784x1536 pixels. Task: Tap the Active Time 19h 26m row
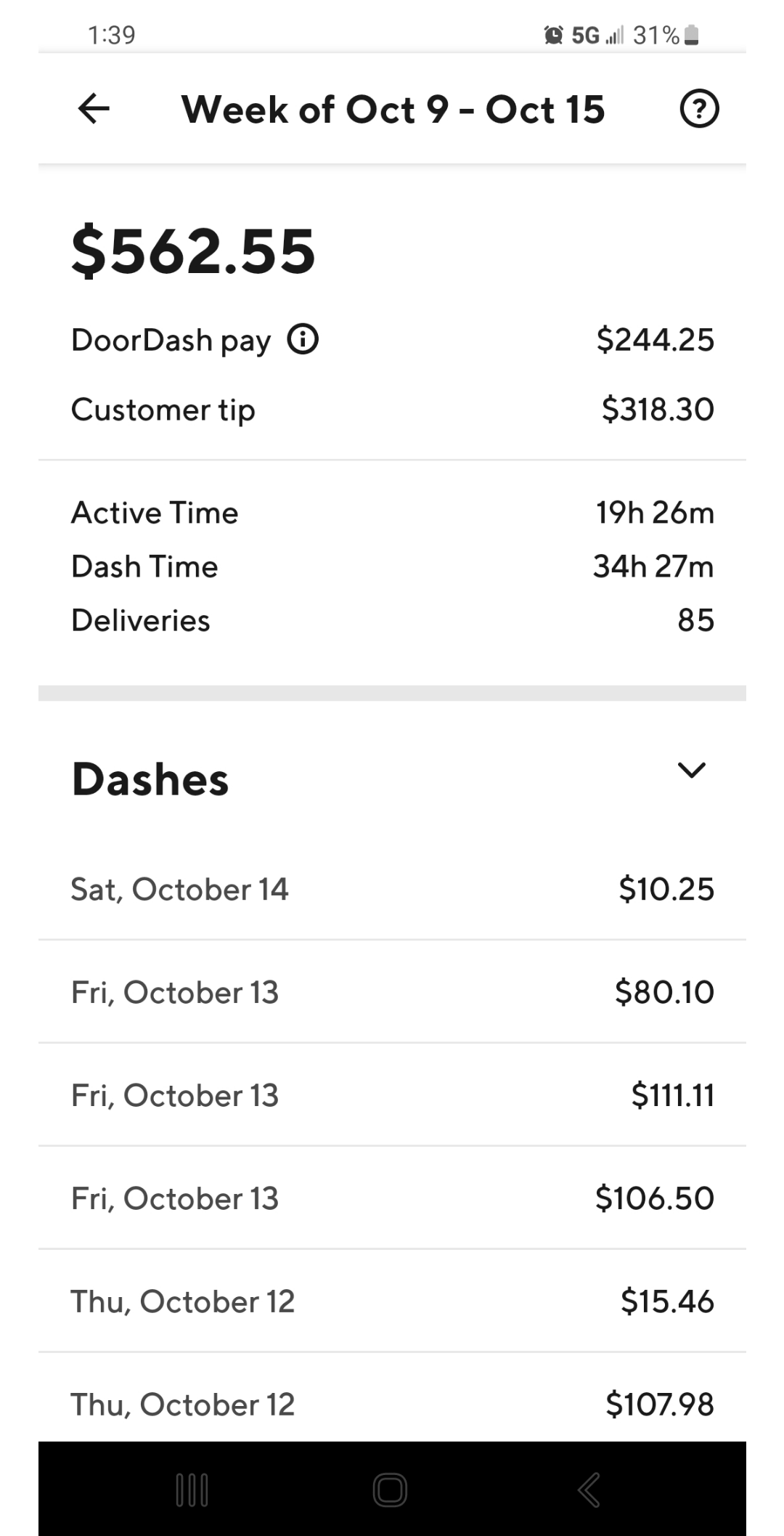point(392,512)
